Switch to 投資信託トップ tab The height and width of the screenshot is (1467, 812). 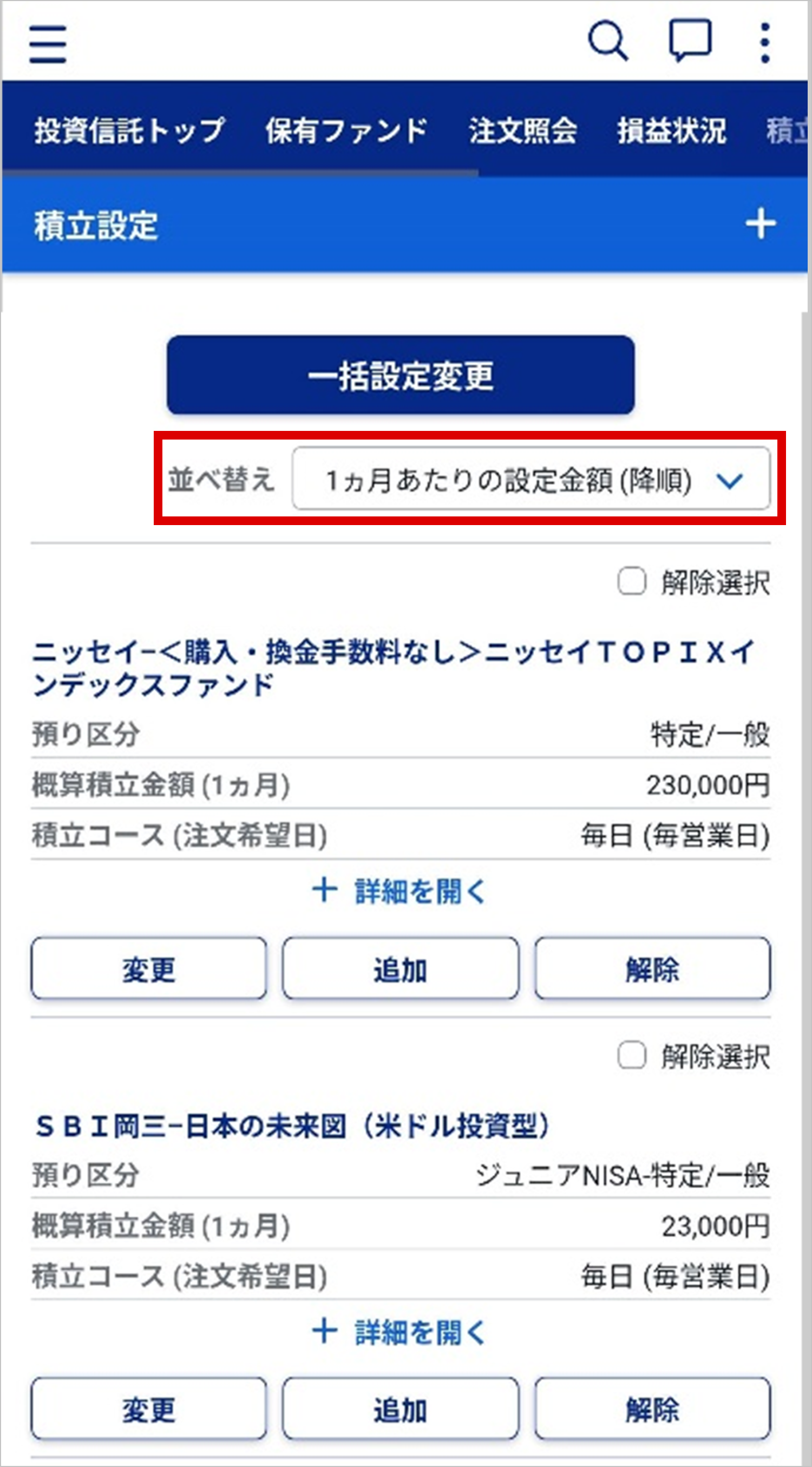pyautogui.click(x=129, y=130)
